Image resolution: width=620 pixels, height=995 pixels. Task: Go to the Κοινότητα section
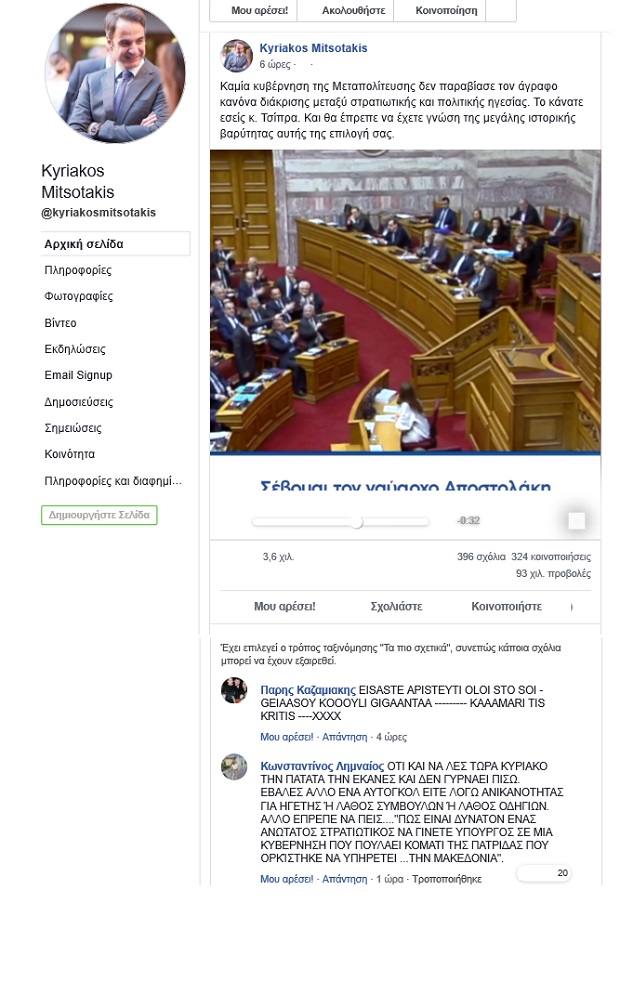coord(70,454)
